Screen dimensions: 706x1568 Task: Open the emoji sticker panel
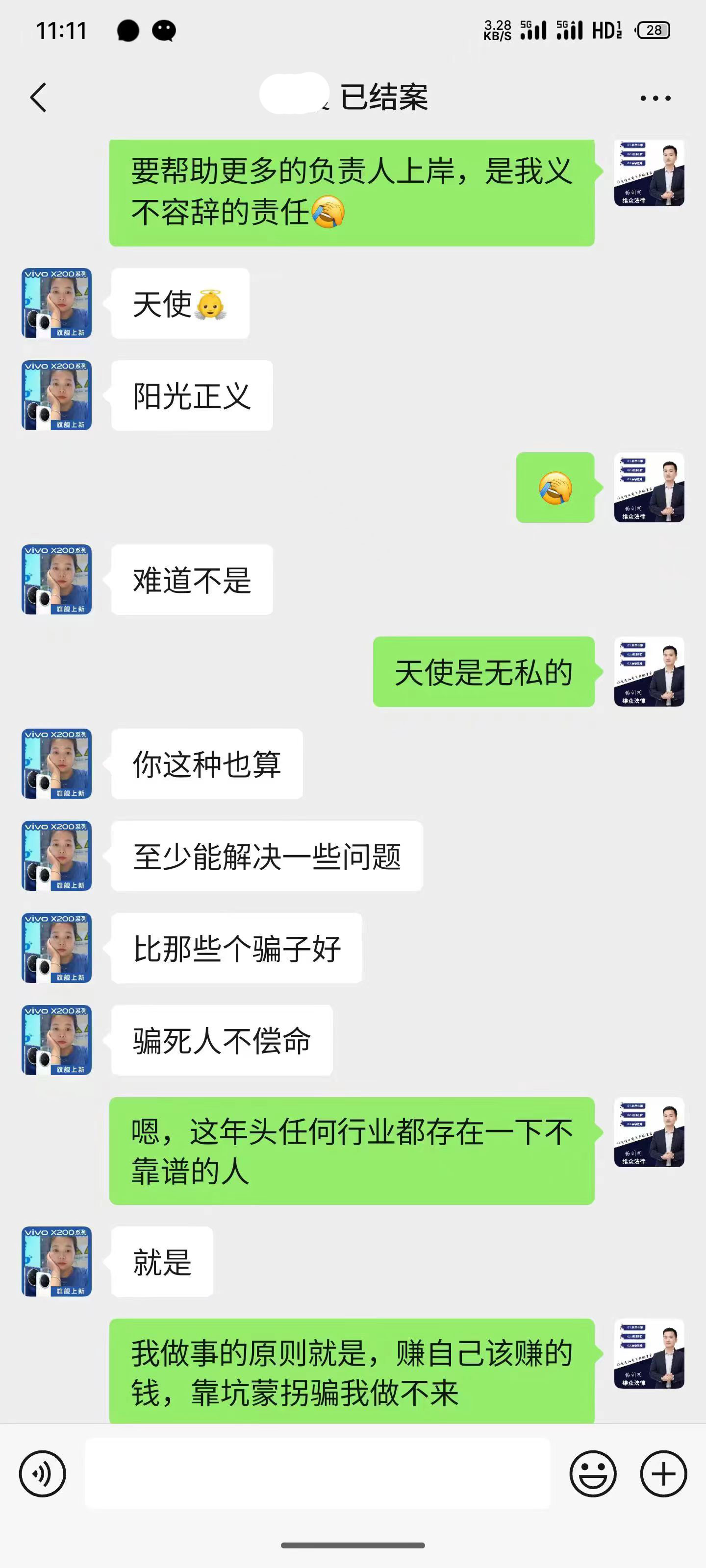pos(593,1473)
